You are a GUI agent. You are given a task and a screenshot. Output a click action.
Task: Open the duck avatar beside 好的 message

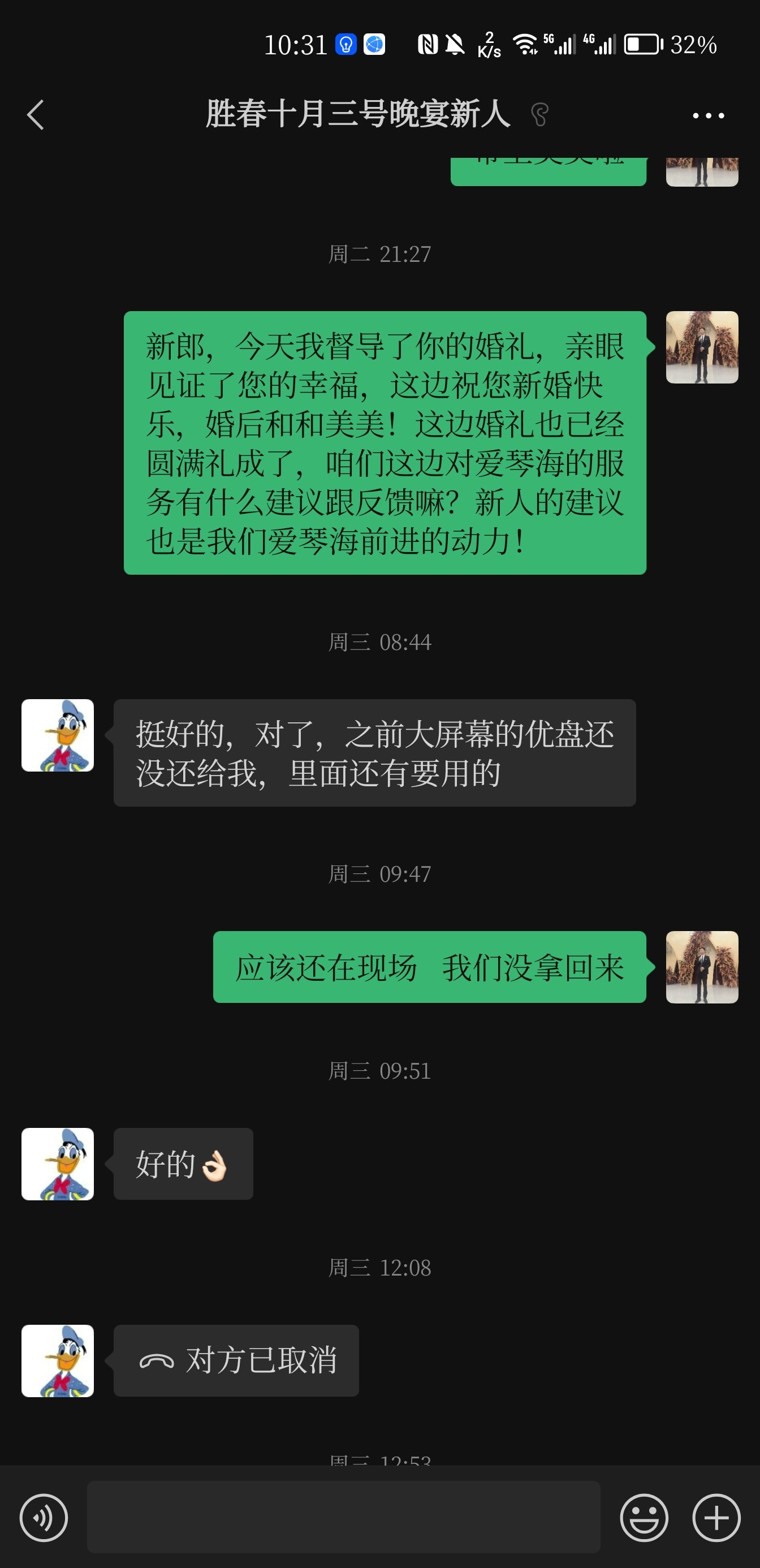click(x=58, y=1164)
